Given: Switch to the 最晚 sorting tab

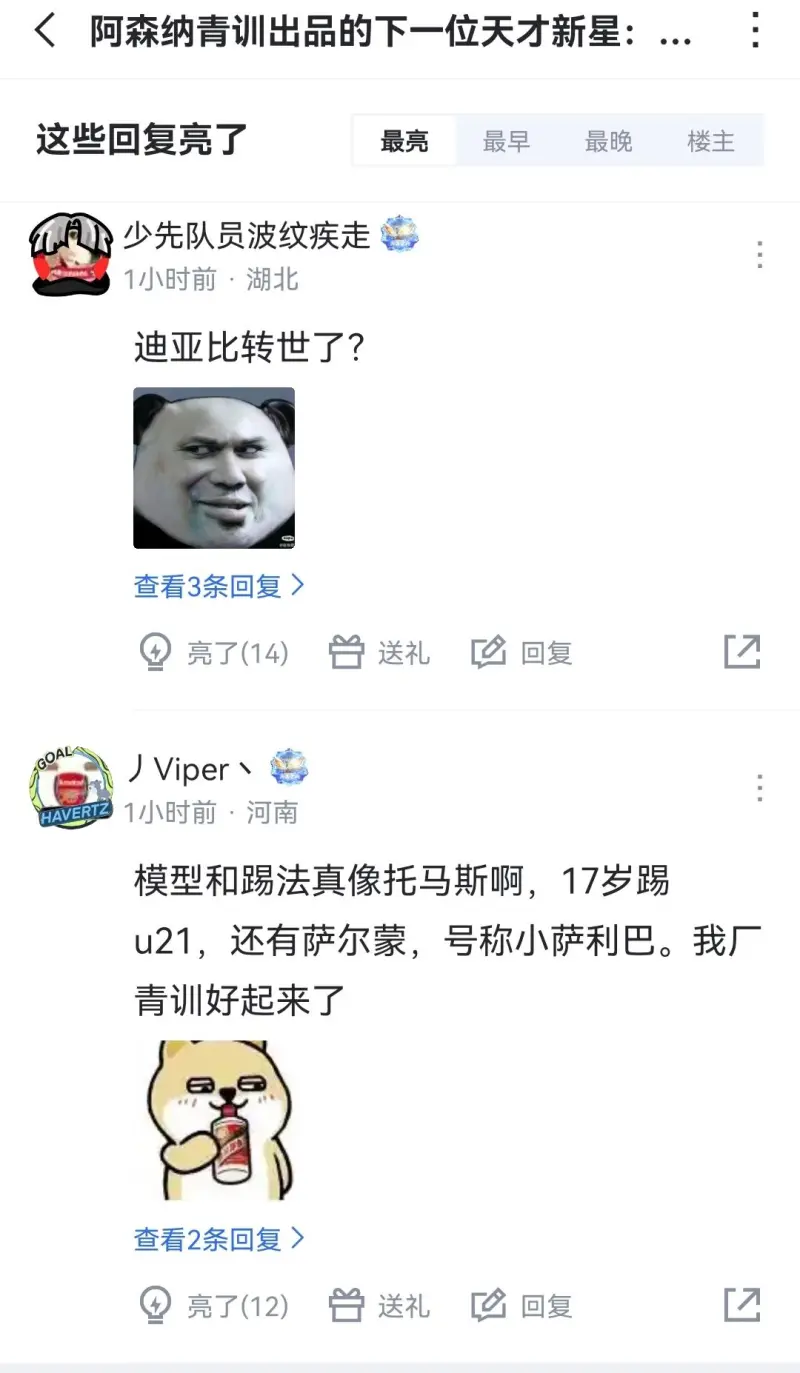Looking at the screenshot, I should click(608, 141).
